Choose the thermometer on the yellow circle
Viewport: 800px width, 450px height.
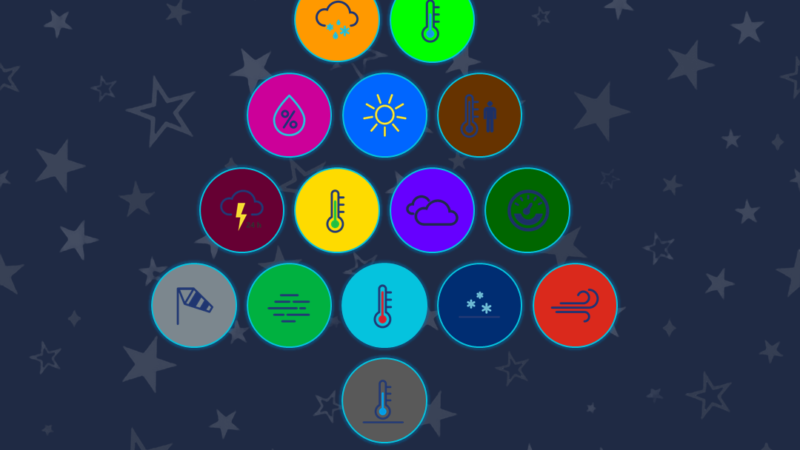tap(337, 210)
